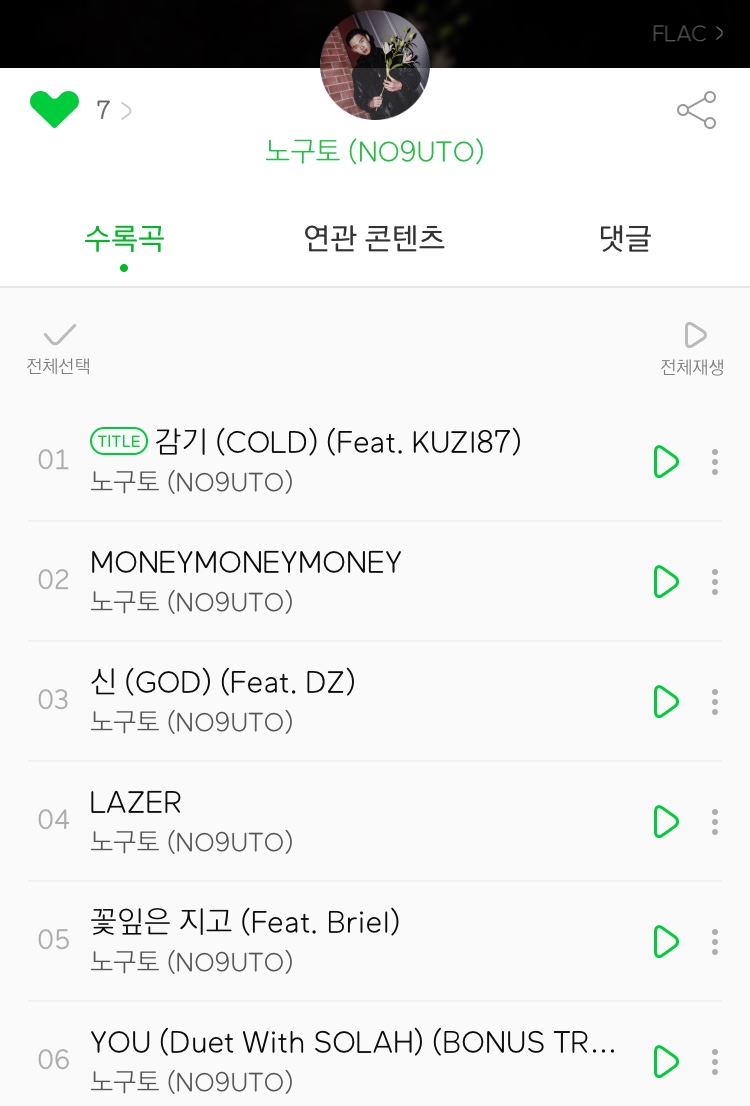Open the FLAC quality option

pyautogui.click(x=688, y=34)
